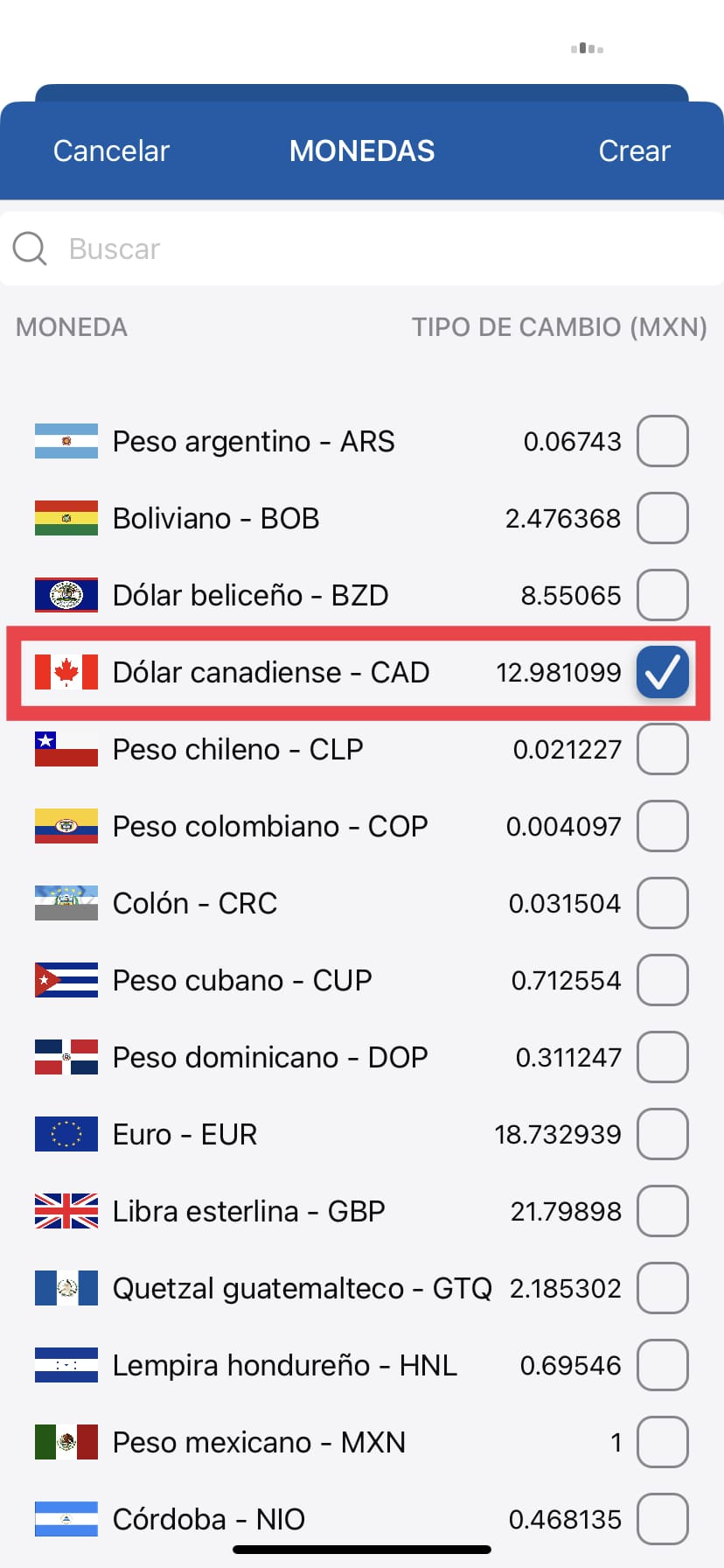Select the Peso argentino ARS checkbox

tap(662, 441)
